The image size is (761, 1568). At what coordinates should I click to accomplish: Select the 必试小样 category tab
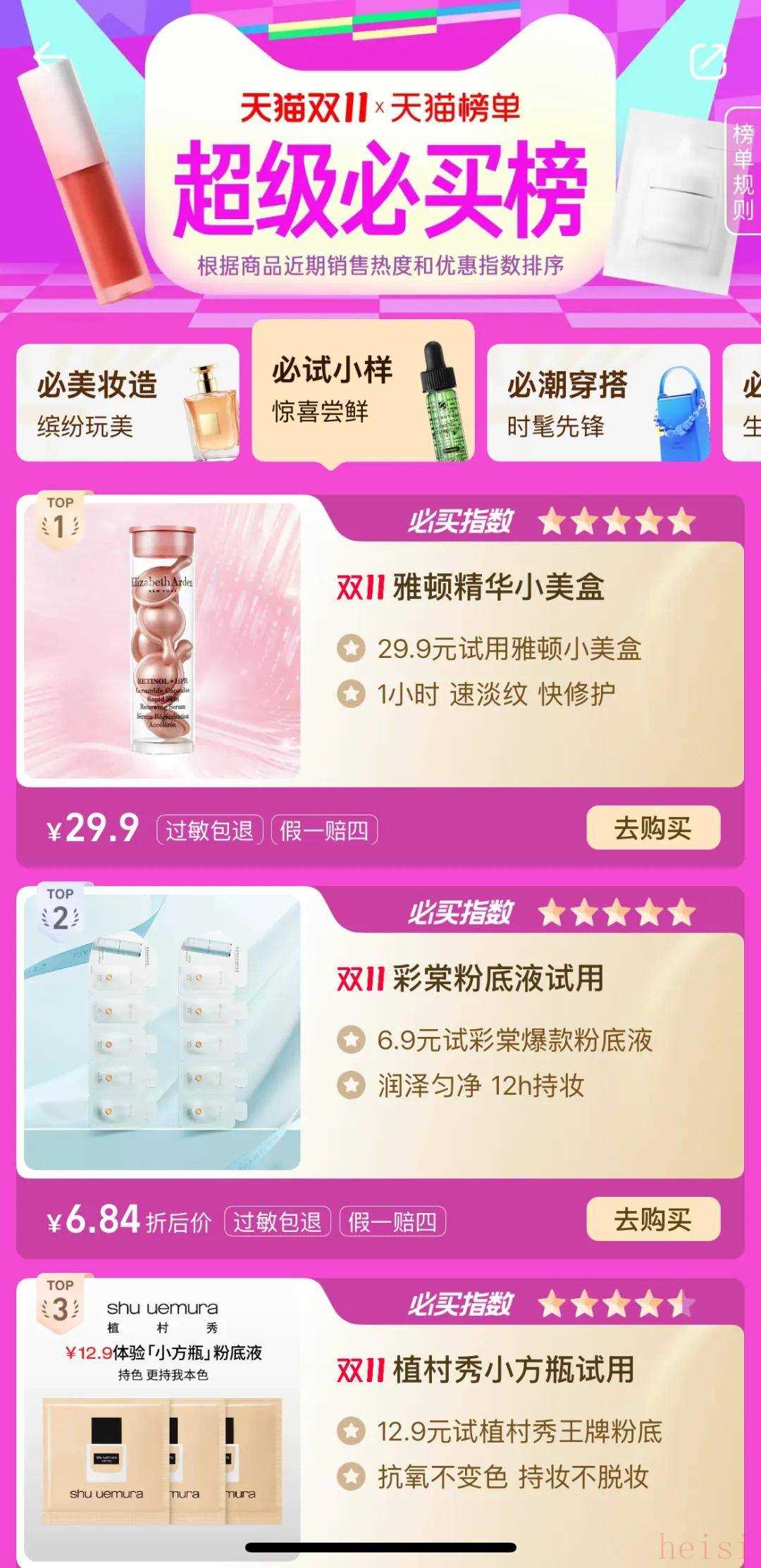pos(362,392)
